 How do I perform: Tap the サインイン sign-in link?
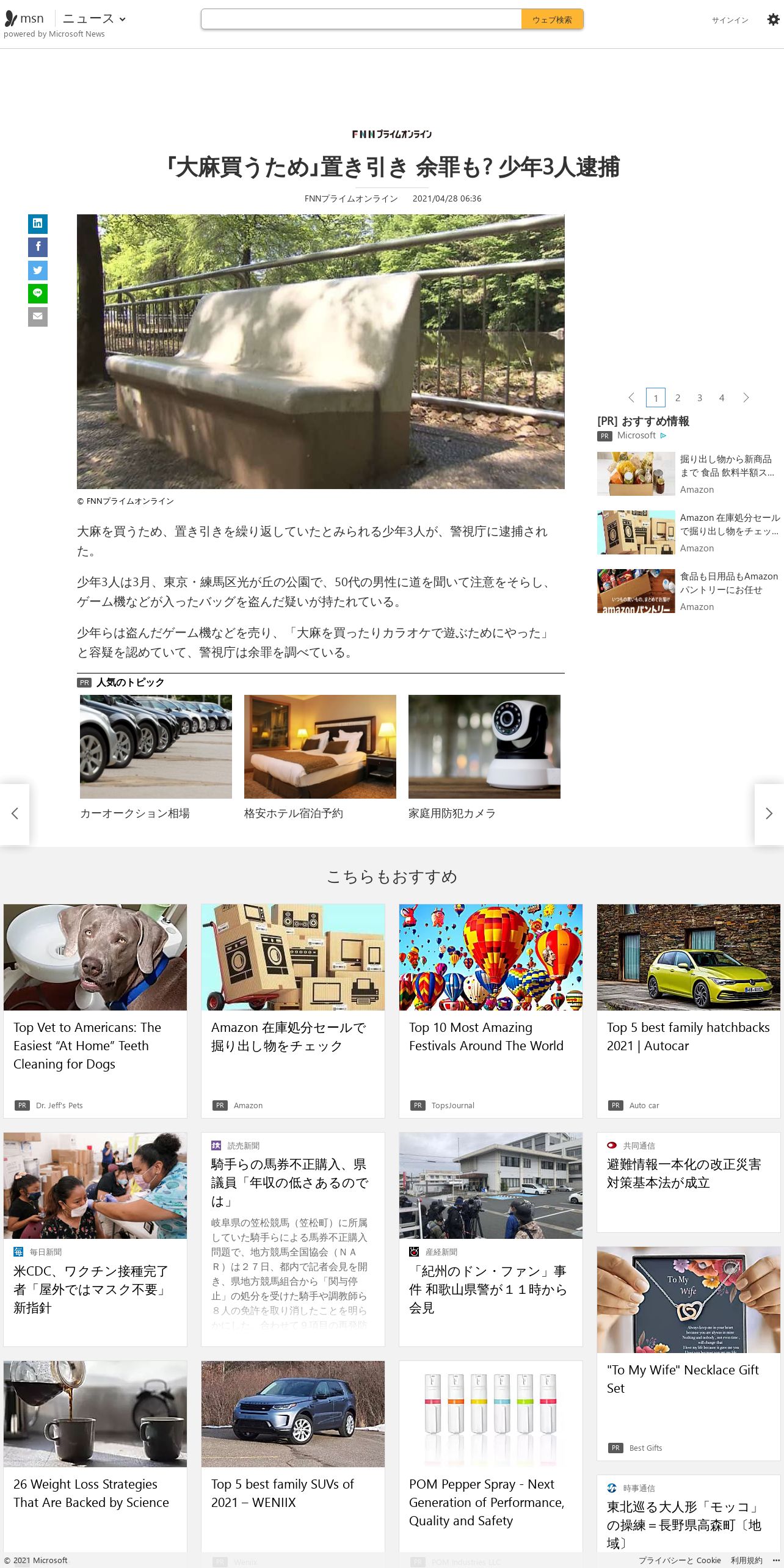(x=730, y=20)
